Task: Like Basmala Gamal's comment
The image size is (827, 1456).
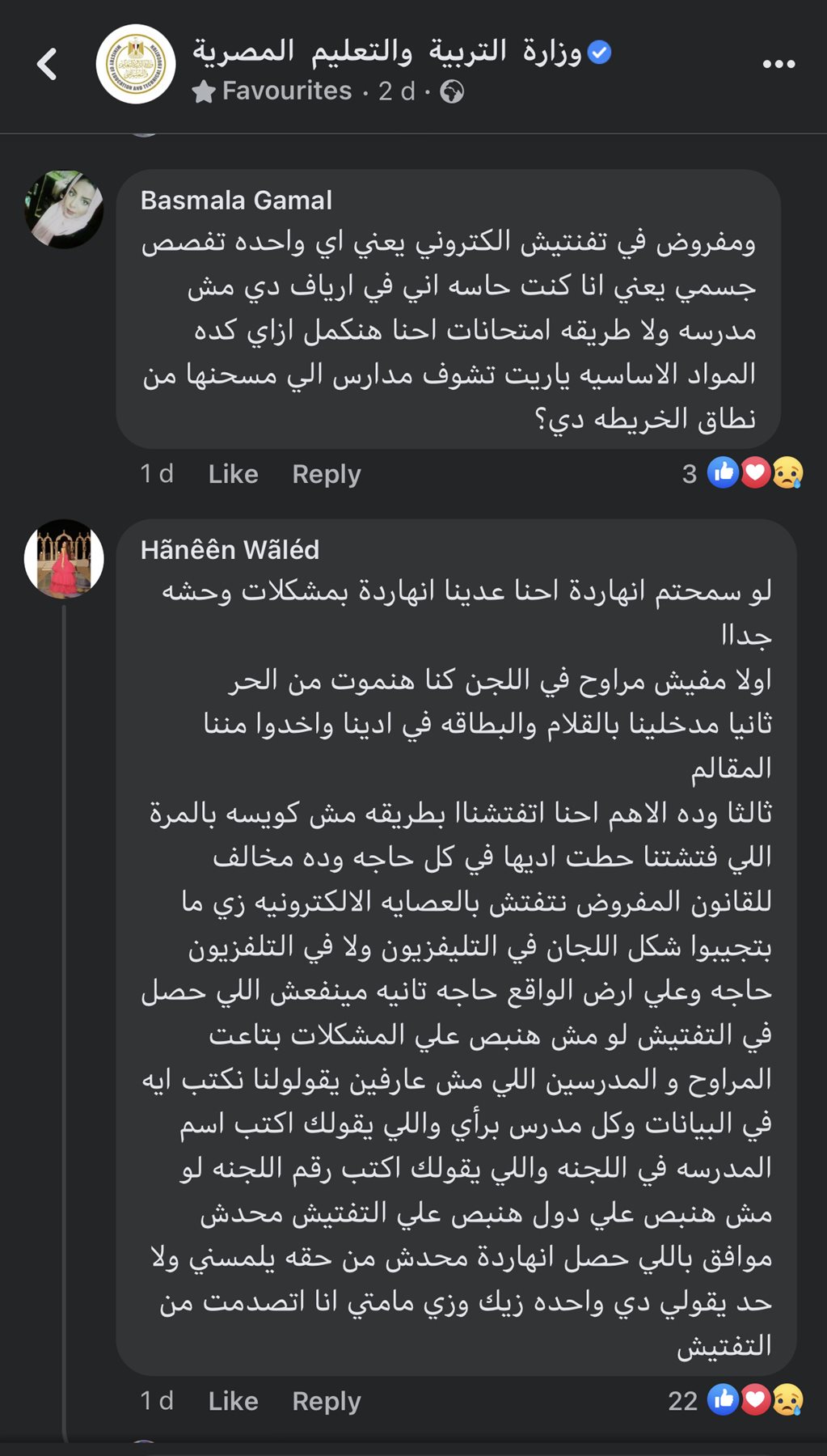Action: point(233,474)
